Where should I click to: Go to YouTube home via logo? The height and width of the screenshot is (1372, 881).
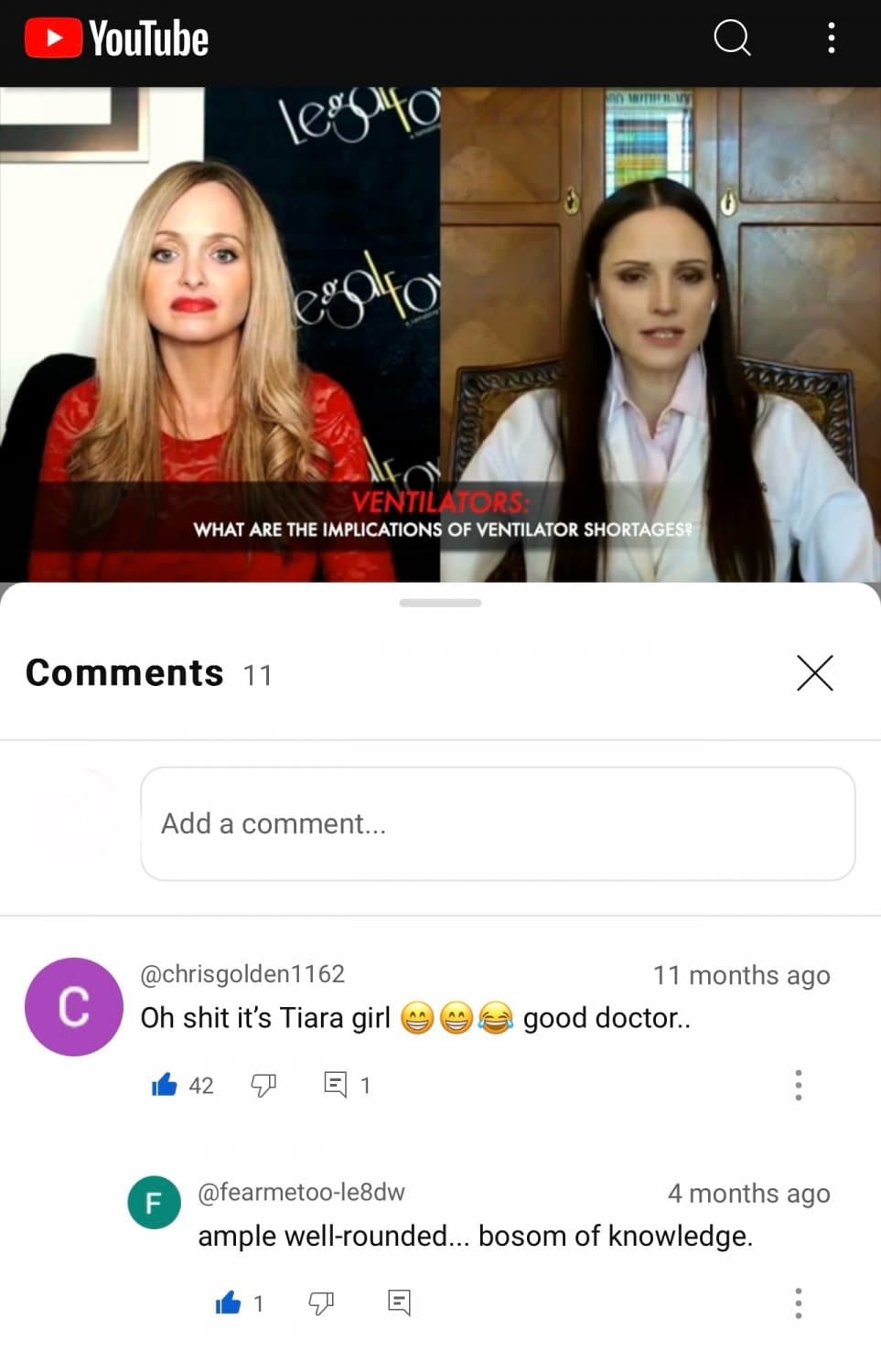coord(117,39)
